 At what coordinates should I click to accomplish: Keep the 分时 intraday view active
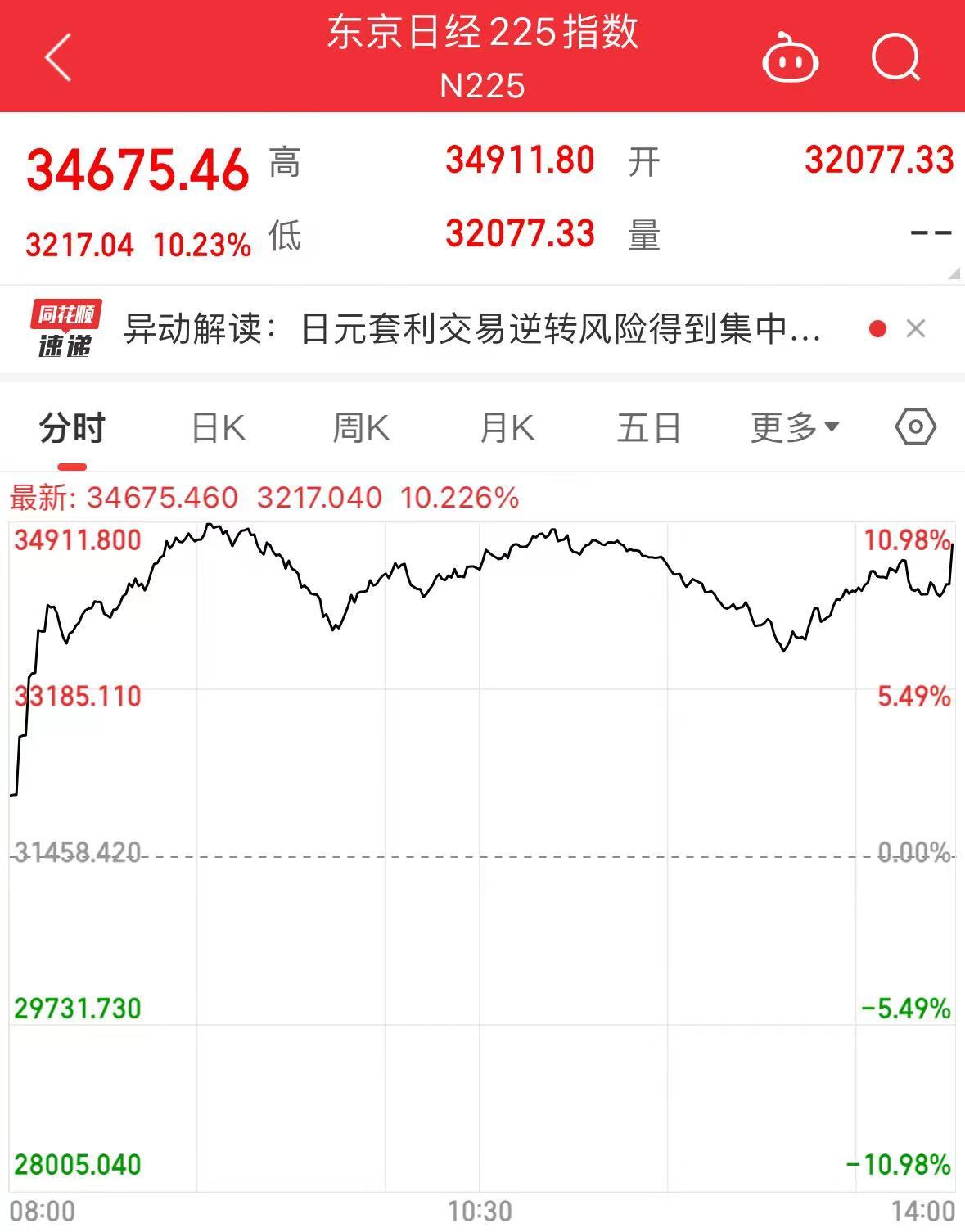[x=70, y=425]
